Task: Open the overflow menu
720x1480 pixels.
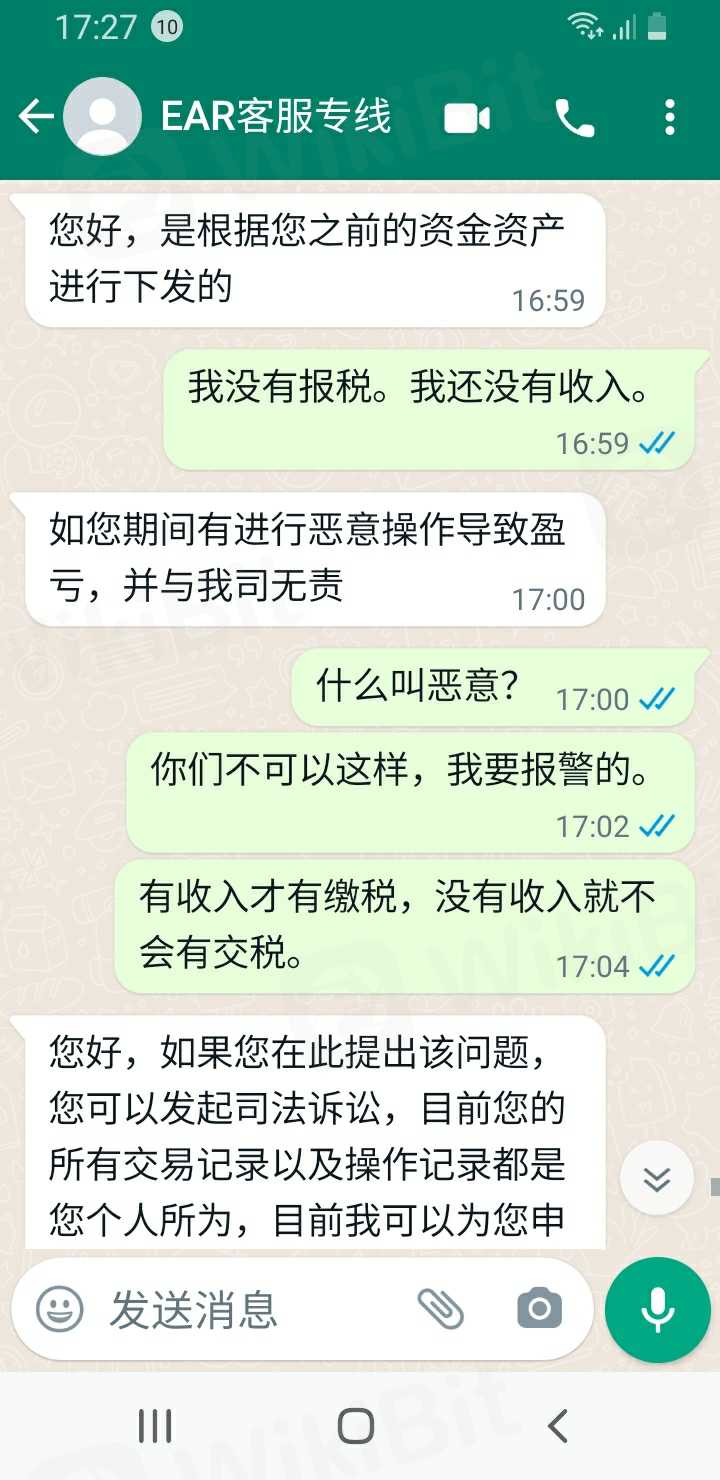Action: 669,118
